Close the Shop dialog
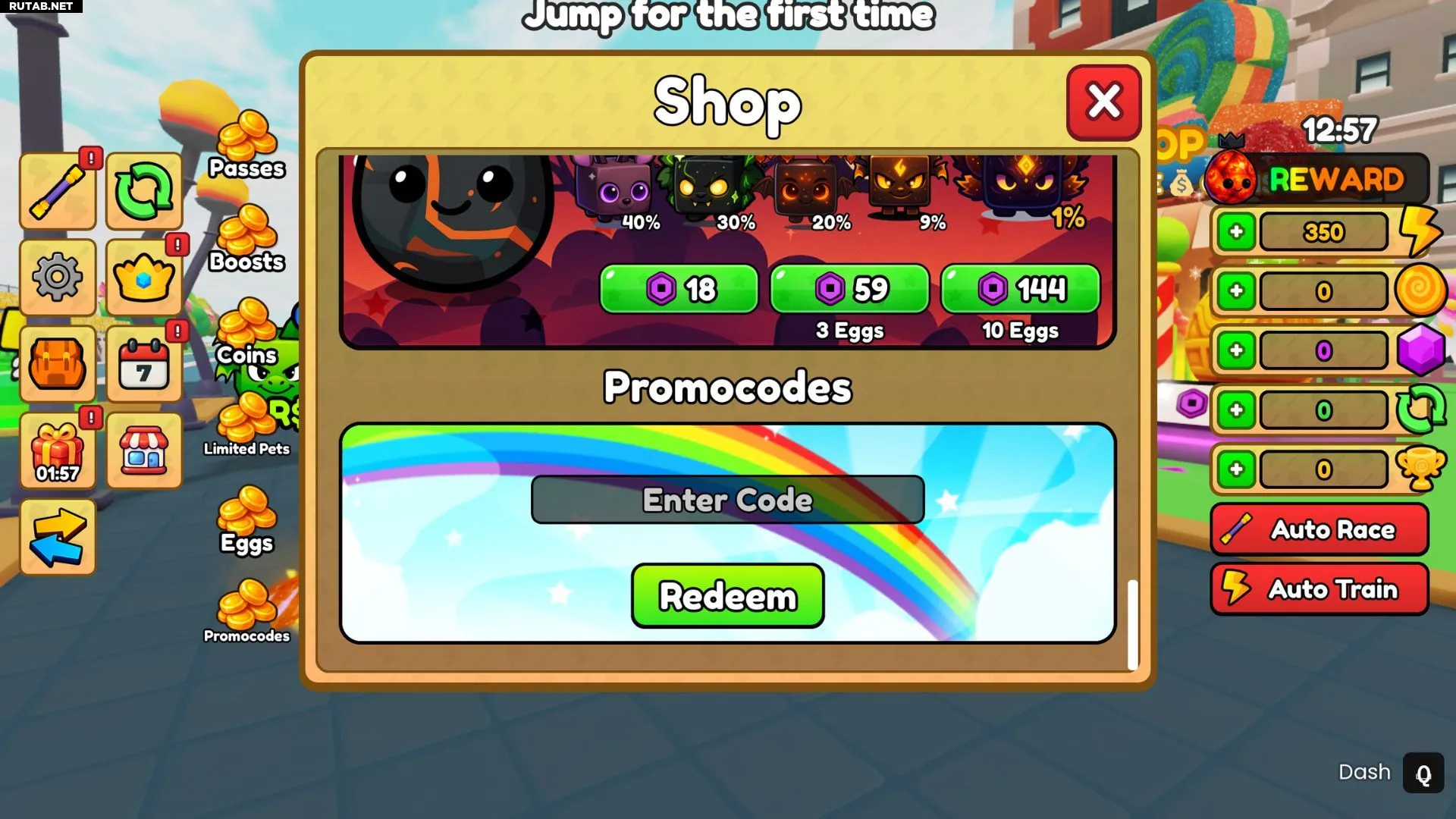Screen dimensions: 1456x819 click(x=1103, y=102)
